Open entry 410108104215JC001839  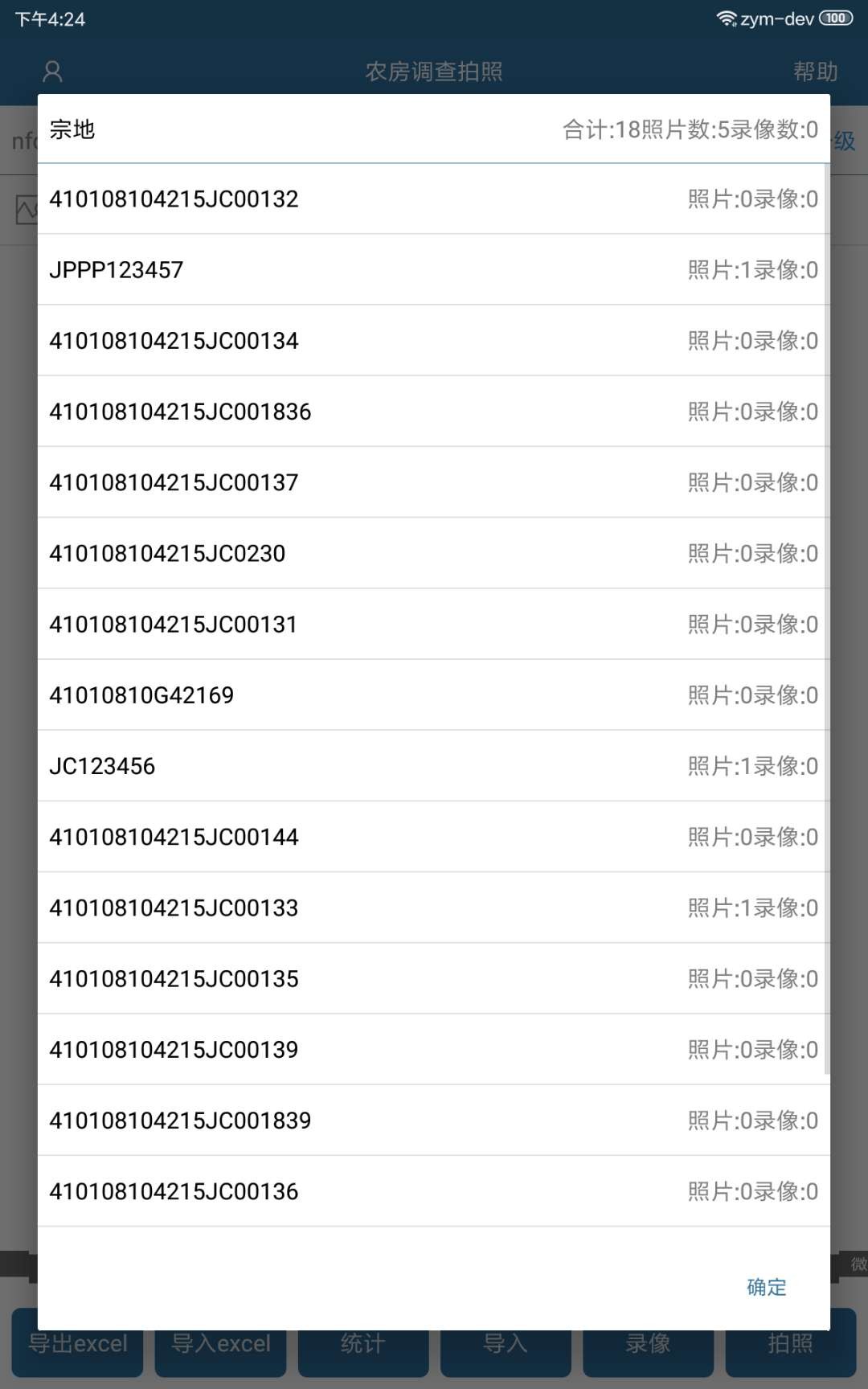click(x=434, y=1121)
